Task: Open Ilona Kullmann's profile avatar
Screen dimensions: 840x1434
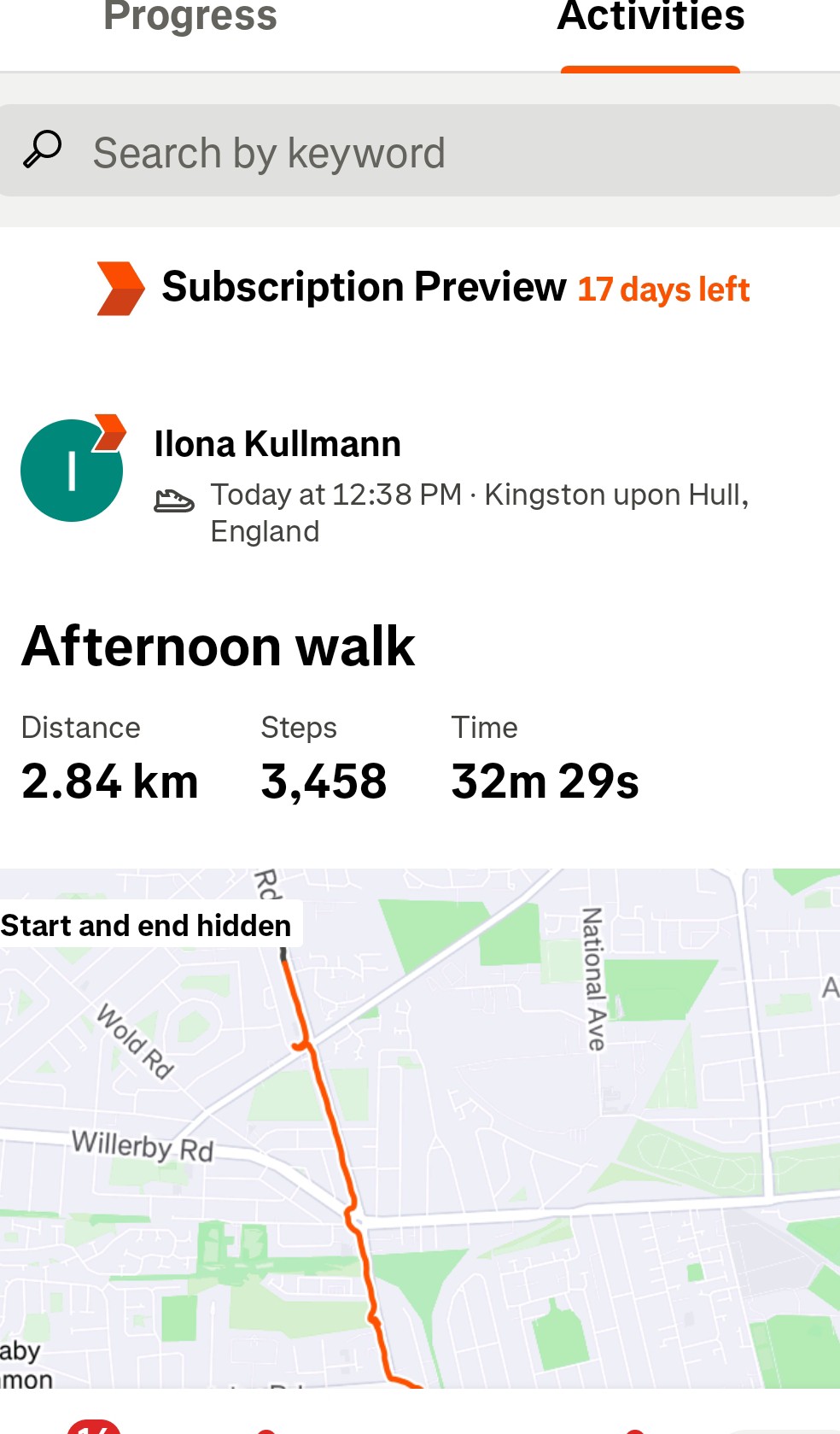Action: [x=73, y=470]
